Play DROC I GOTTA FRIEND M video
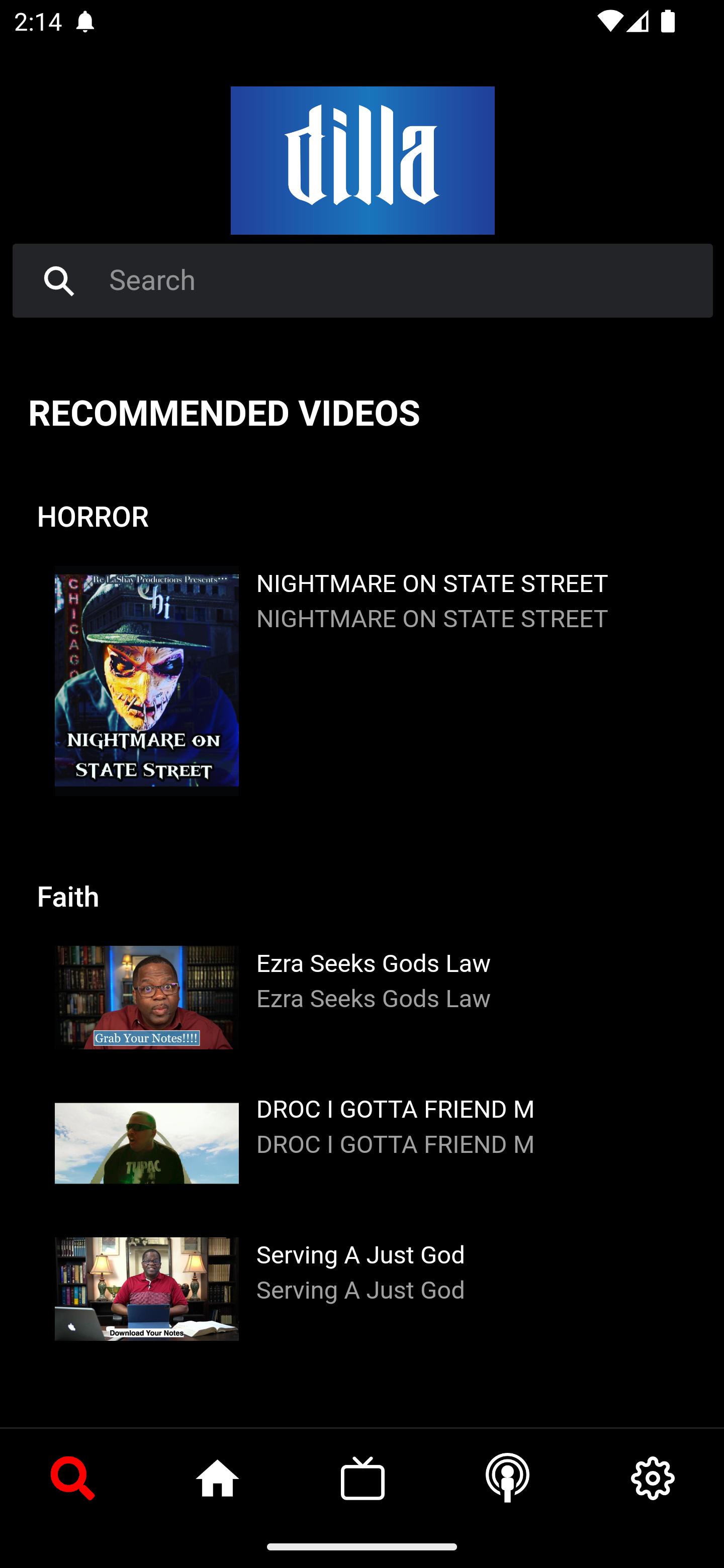The image size is (724, 1568). tap(361, 1143)
